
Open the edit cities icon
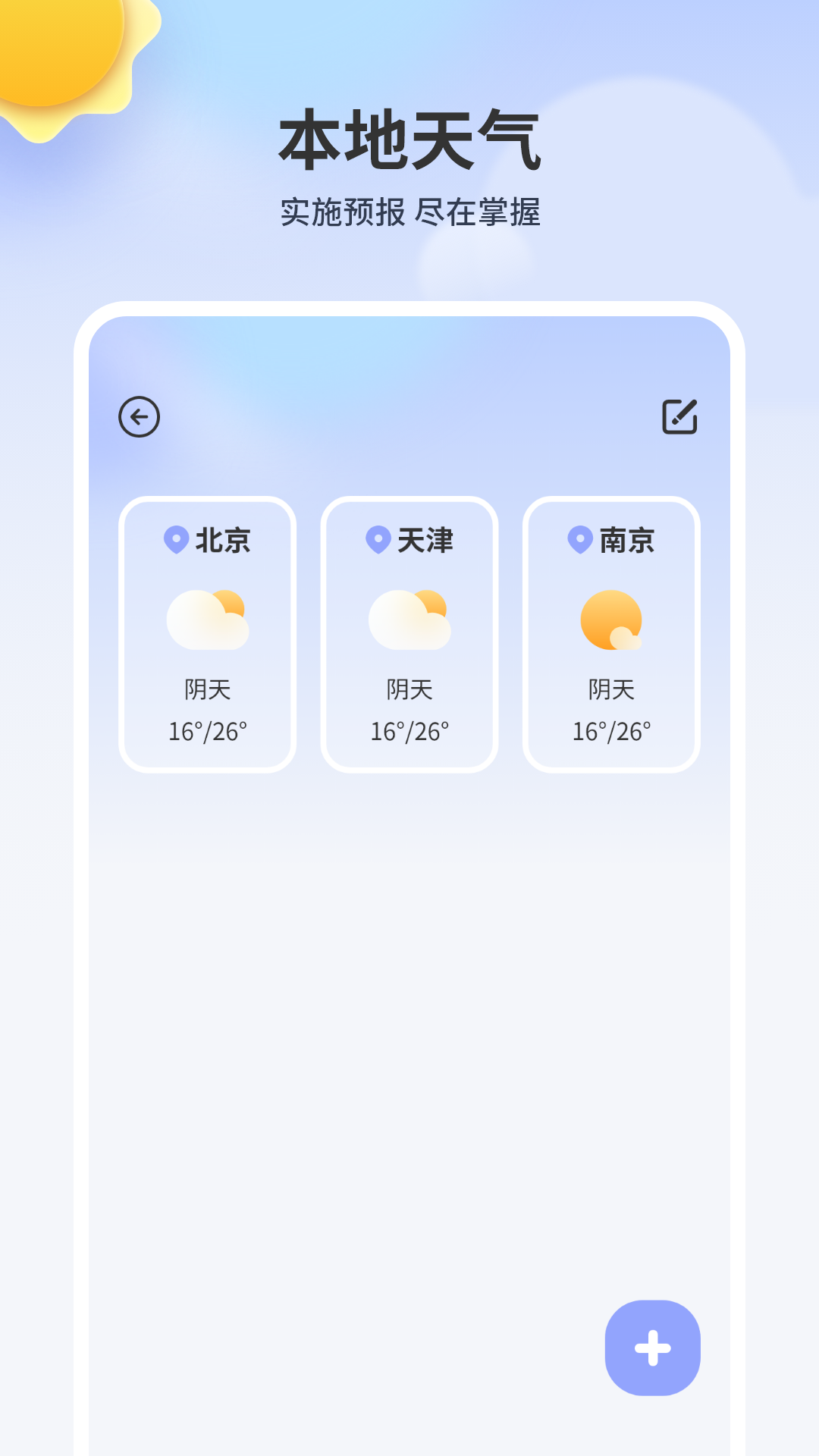[680, 417]
